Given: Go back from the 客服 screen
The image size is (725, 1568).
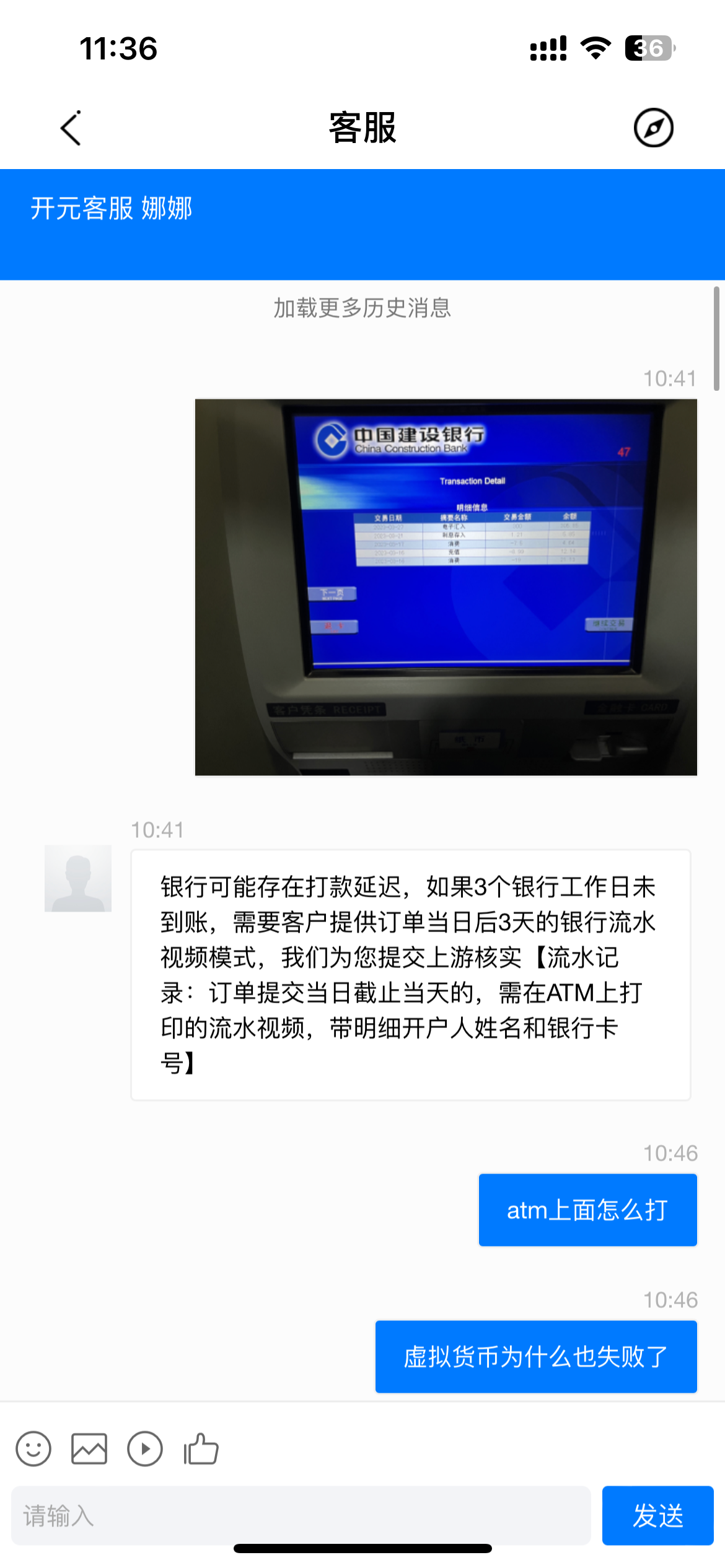Looking at the screenshot, I should [71, 128].
